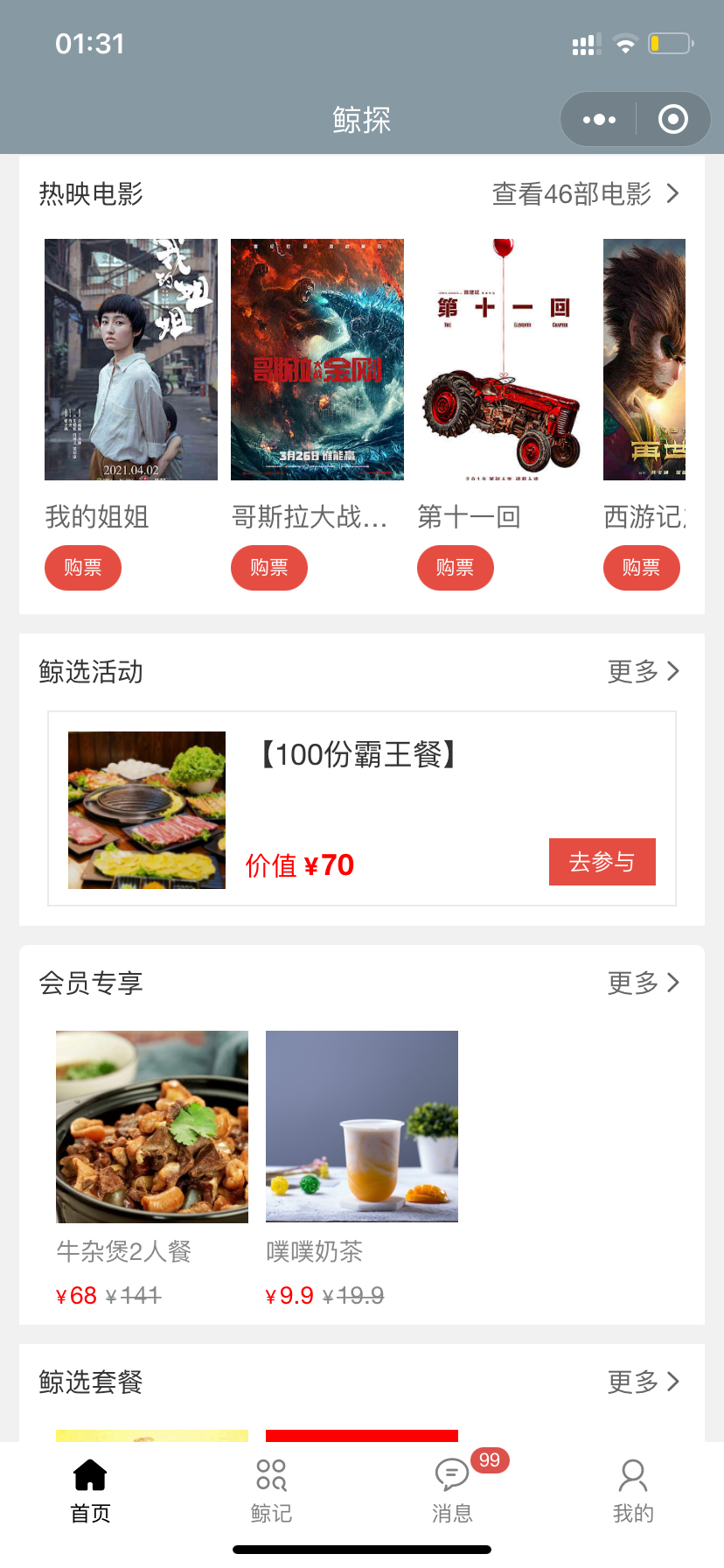Screen dimensions: 724x1568
Task: Select the 首页 tab
Action: click(x=90, y=1491)
